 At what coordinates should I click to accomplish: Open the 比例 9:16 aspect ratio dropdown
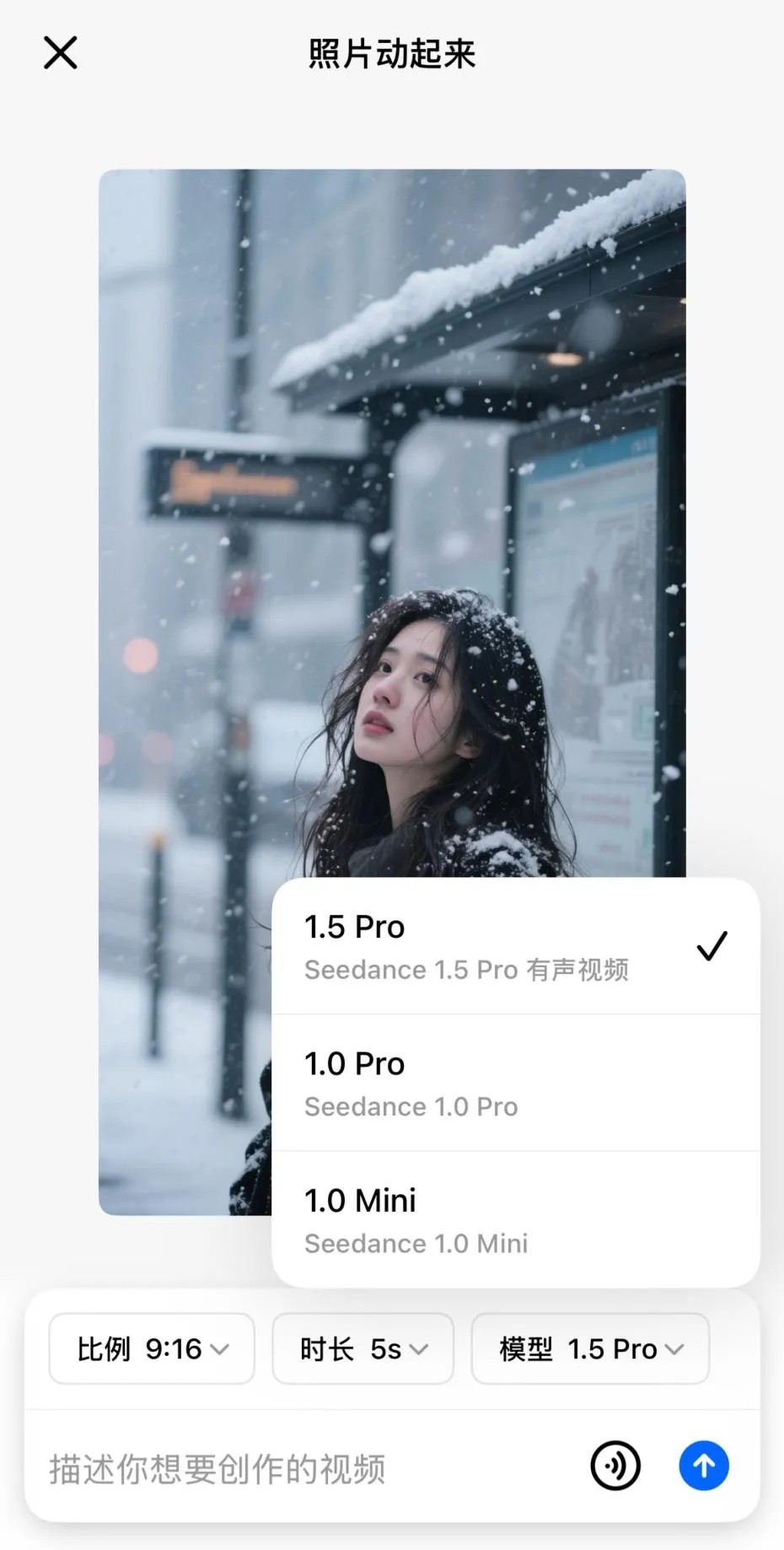click(151, 1348)
